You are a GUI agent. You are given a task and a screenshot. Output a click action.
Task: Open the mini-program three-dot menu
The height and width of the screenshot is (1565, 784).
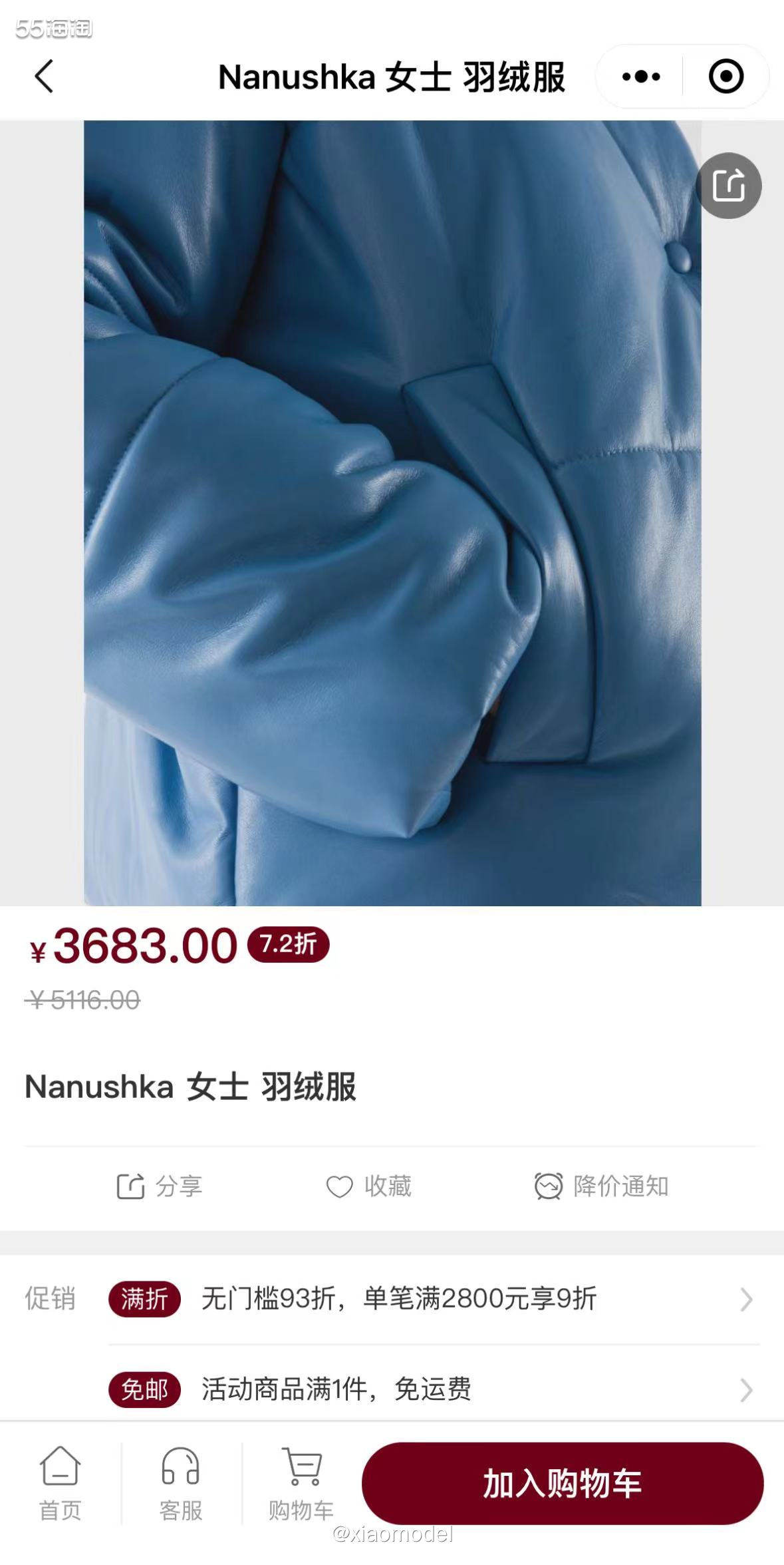[639, 77]
